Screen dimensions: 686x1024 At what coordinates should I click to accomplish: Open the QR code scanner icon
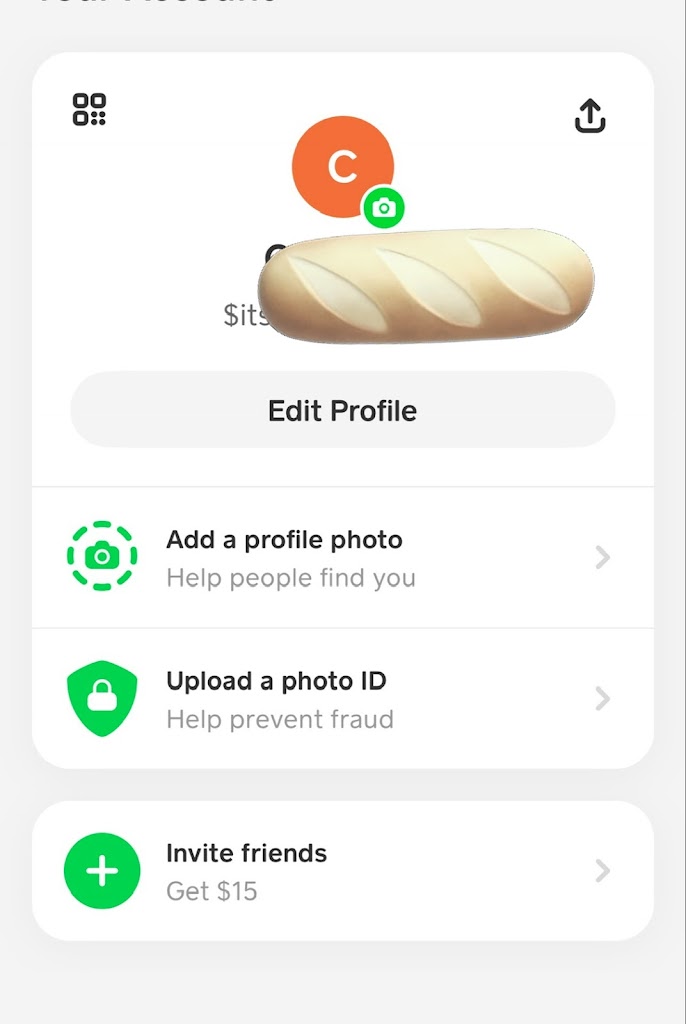[x=89, y=110]
